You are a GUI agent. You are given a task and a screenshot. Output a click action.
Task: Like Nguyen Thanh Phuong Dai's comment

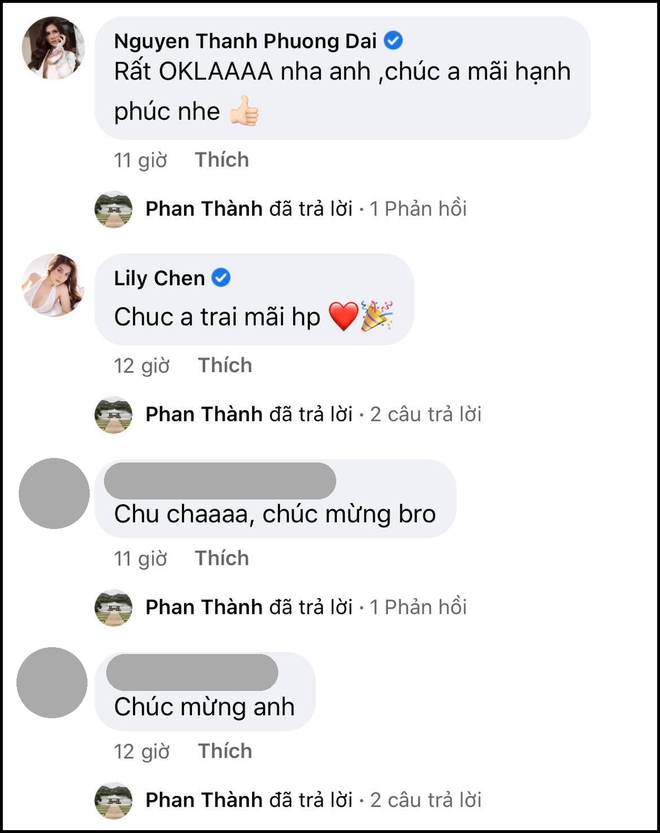(x=221, y=160)
